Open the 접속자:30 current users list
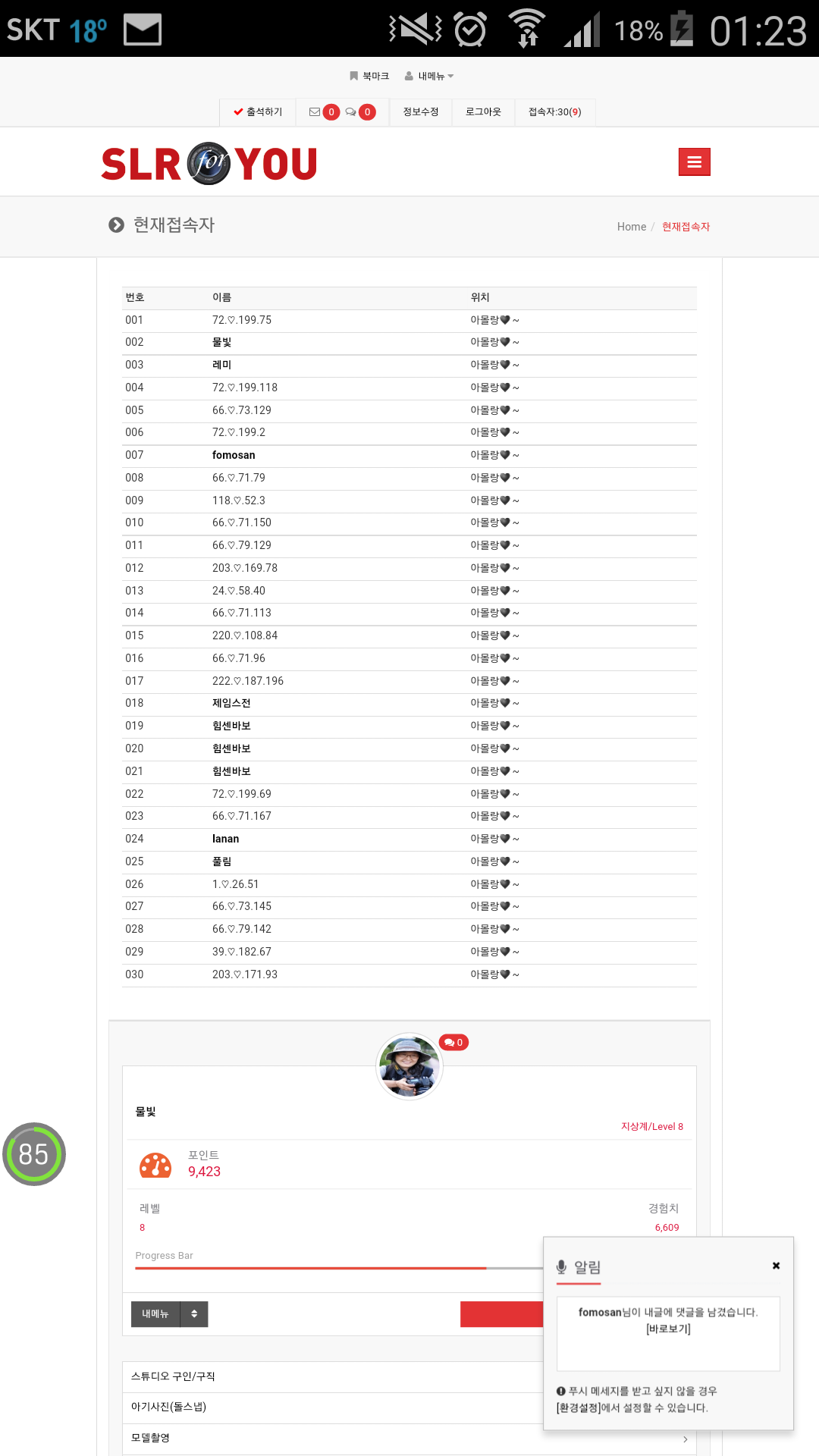This screenshot has width=819, height=1456. pyautogui.click(x=554, y=111)
